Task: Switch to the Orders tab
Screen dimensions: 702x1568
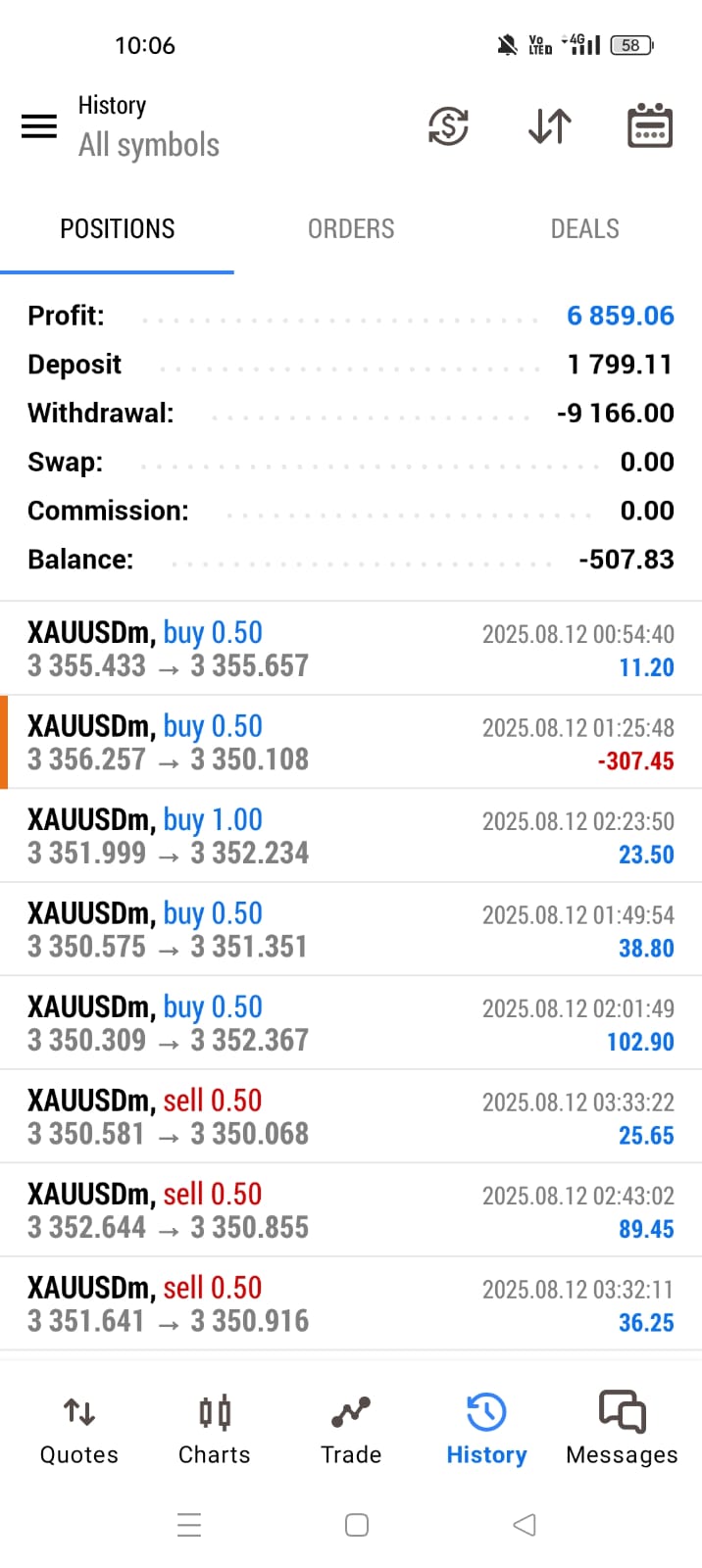Action: pyautogui.click(x=351, y=229)
